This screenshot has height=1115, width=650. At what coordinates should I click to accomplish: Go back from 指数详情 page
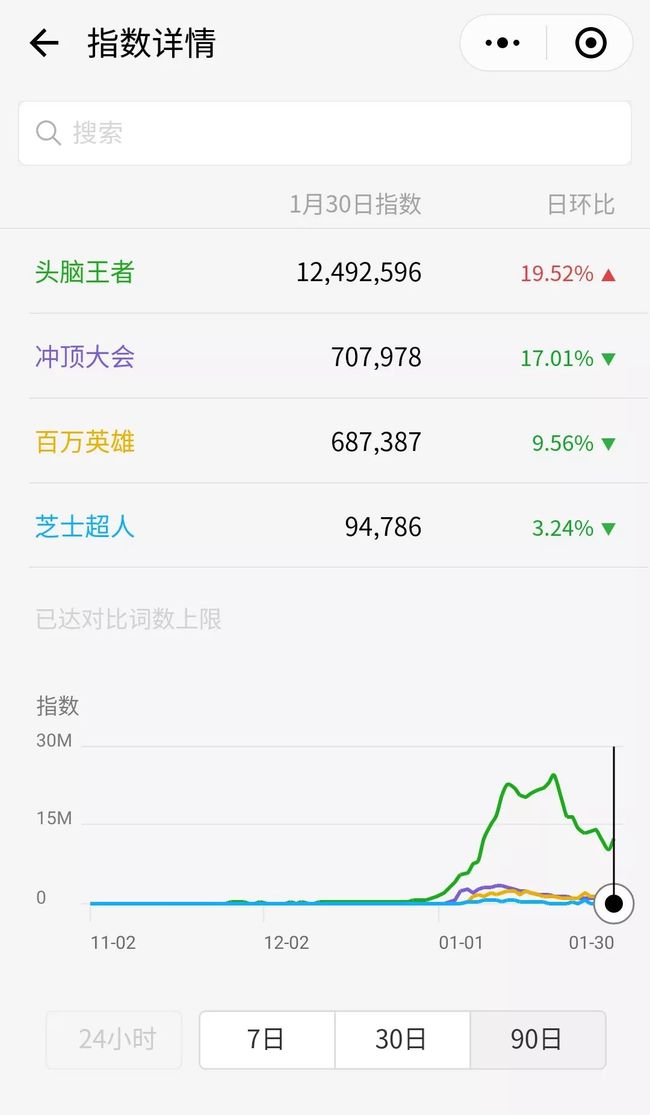(44, 43)
